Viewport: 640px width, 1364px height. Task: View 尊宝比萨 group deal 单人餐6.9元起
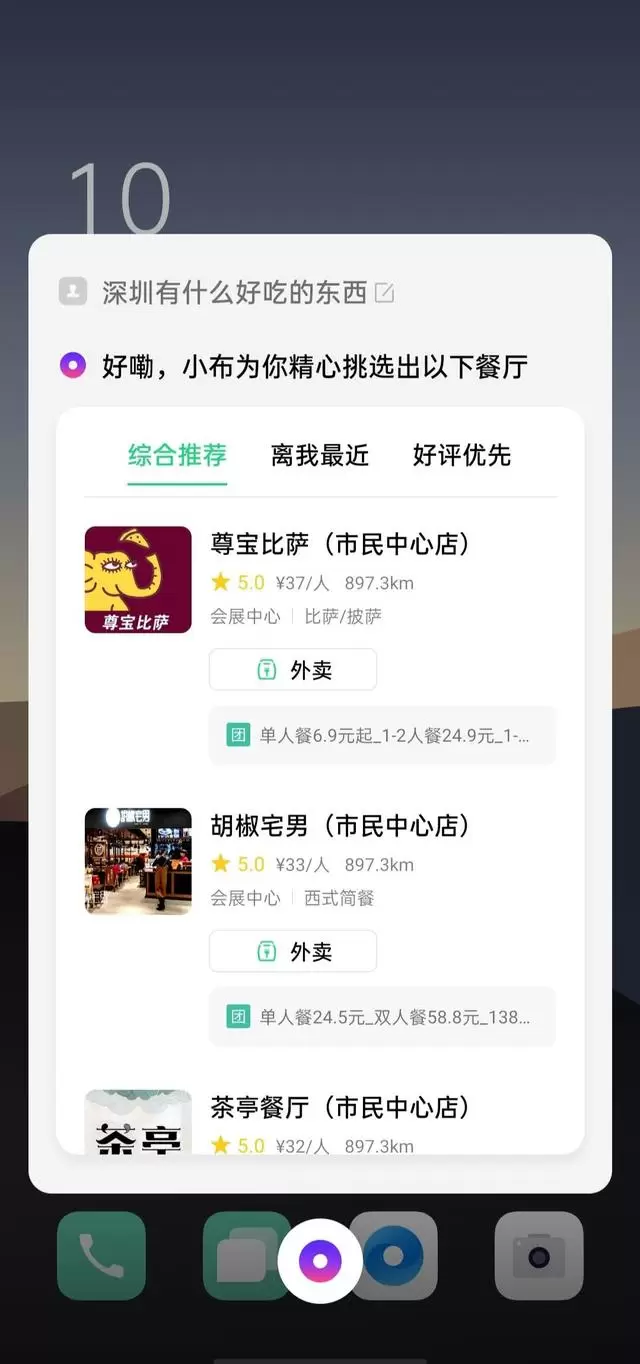point(382,736)
